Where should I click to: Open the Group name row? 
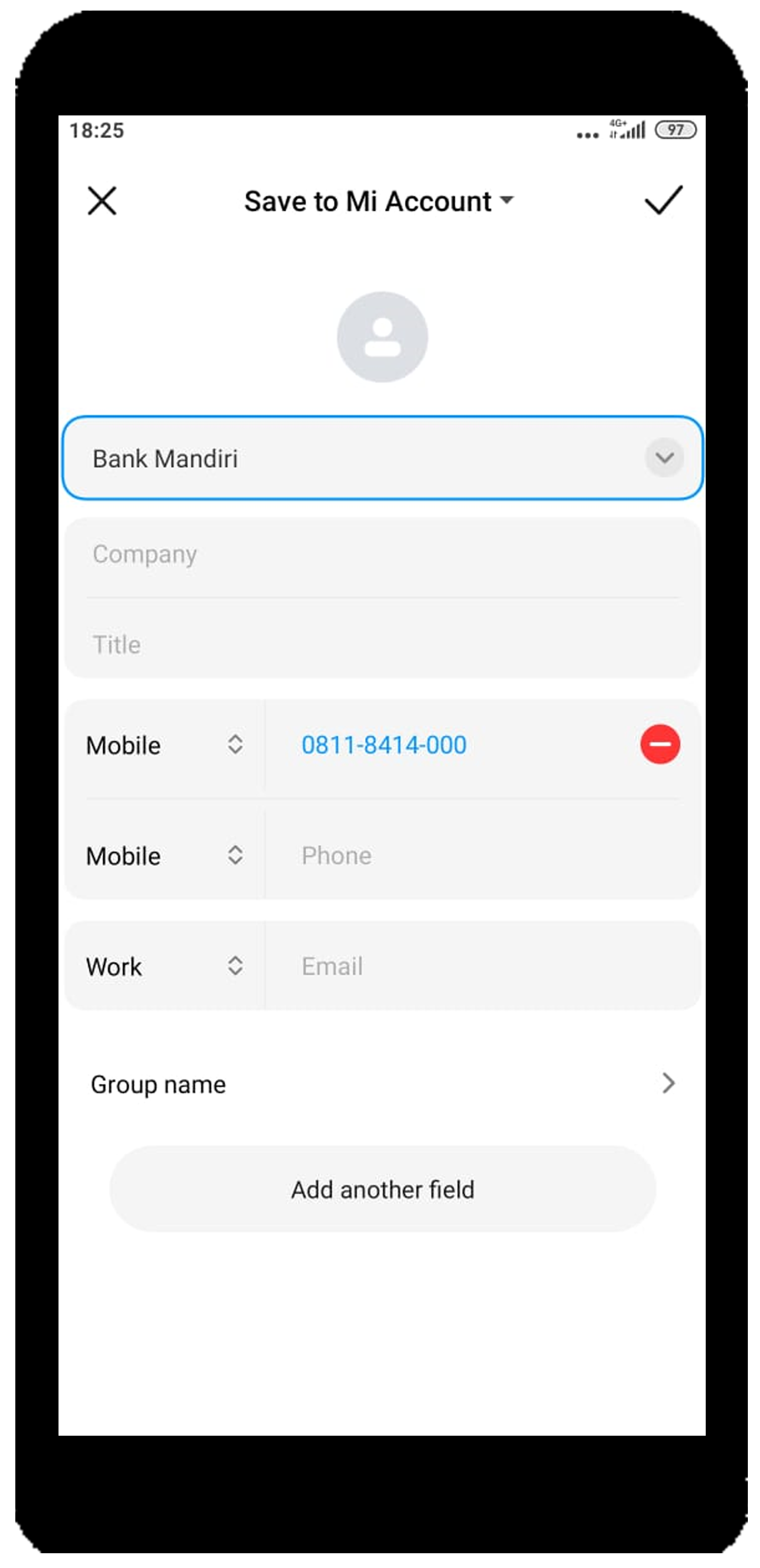click(382, 1084)
